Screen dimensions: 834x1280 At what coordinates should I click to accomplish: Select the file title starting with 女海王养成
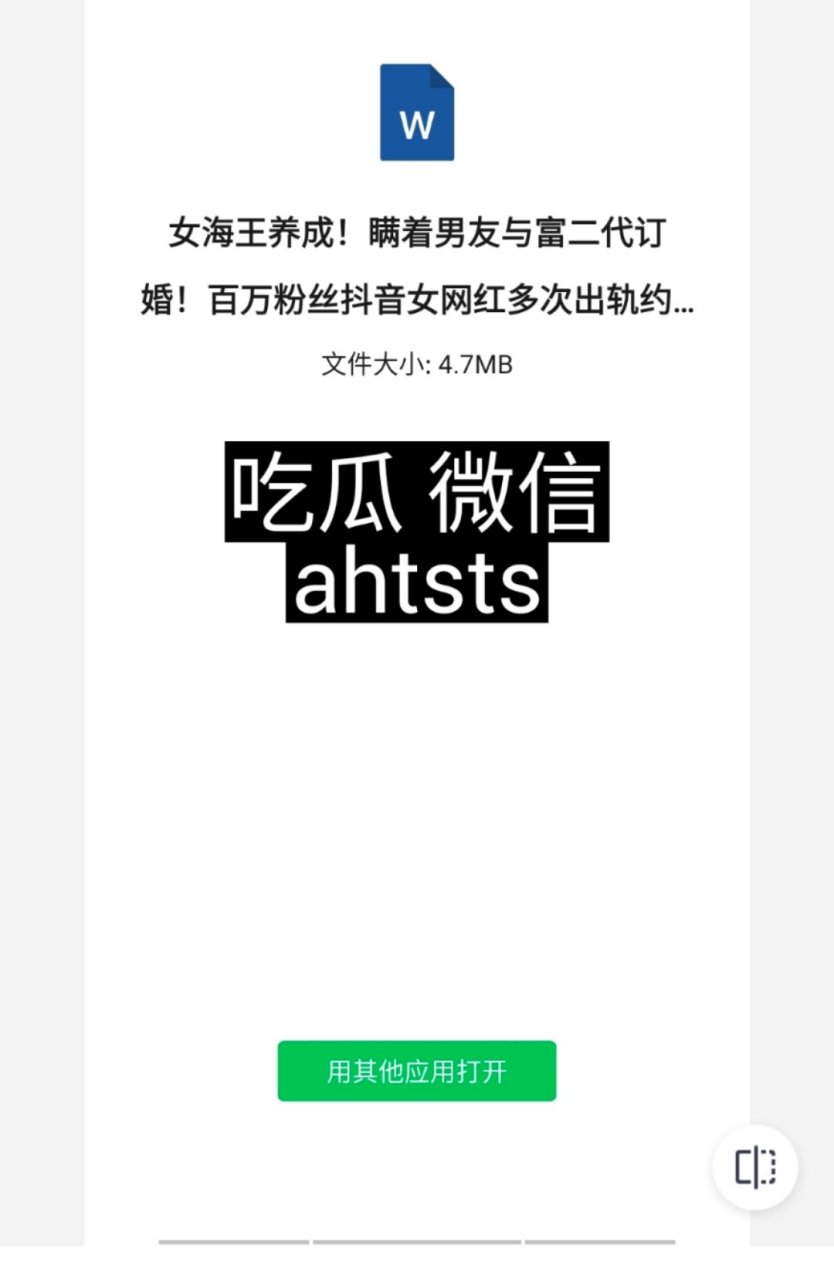(x=416, y=232)
